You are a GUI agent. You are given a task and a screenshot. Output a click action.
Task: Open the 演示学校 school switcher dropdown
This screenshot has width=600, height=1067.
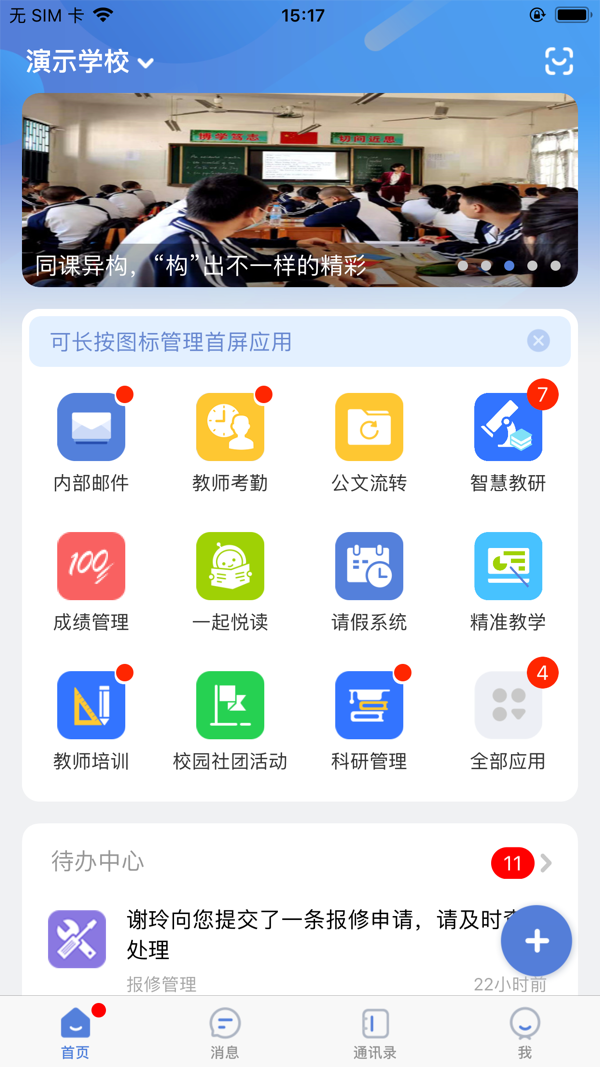pos(90,62)
